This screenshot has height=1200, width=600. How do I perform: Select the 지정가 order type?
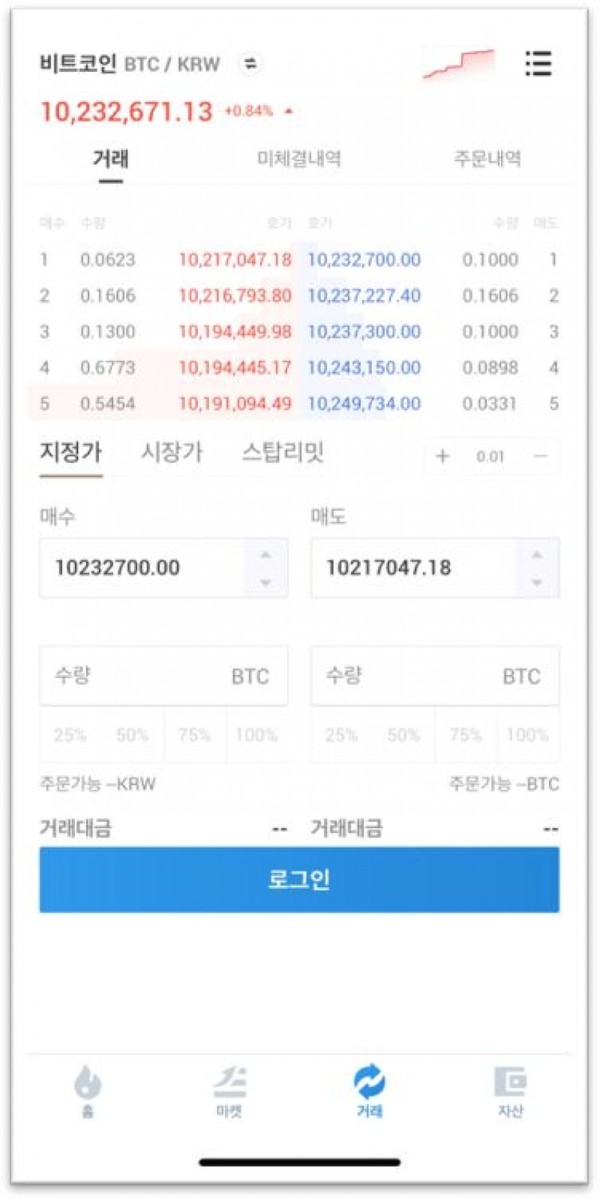pyautogui.click(x=71, y=452)
